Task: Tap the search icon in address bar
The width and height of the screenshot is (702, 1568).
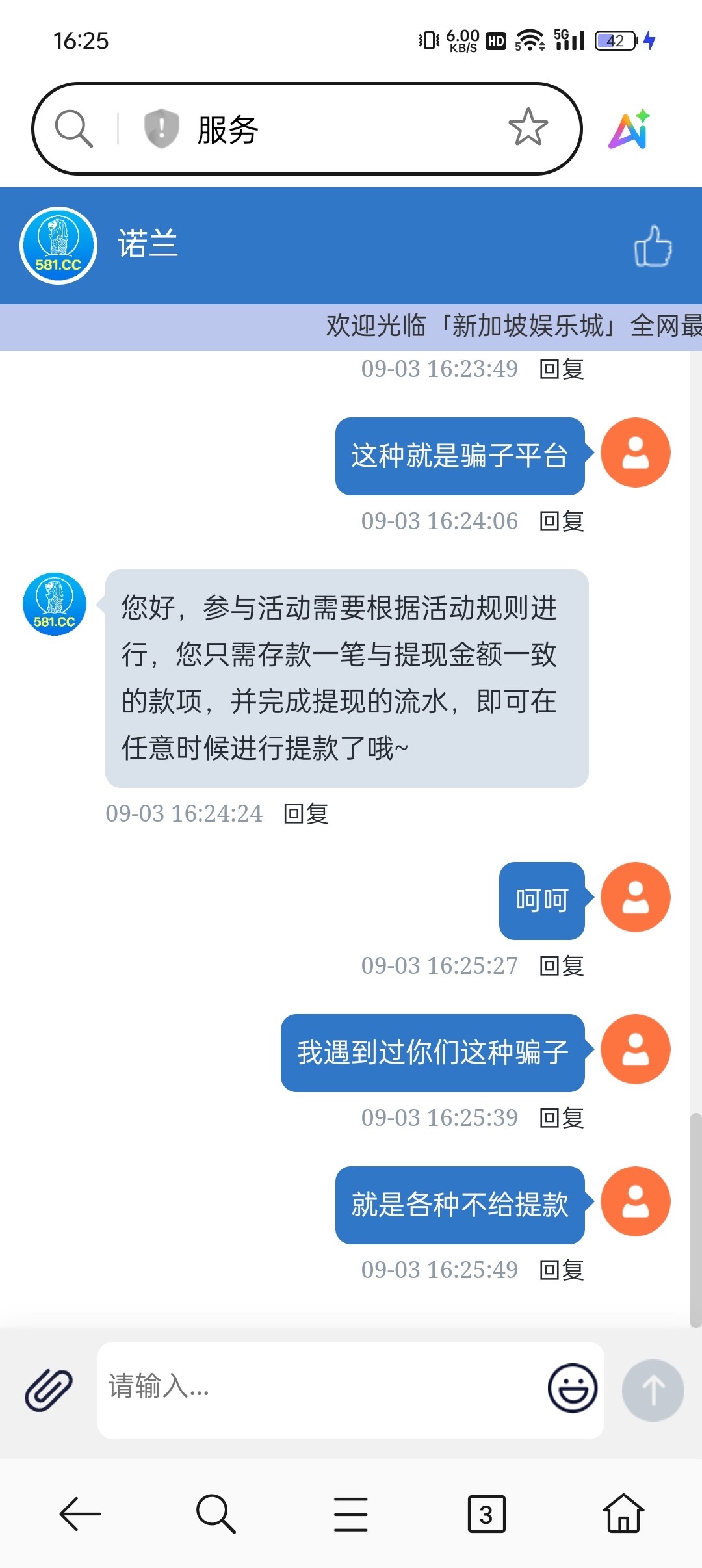Action: click(73, 129)
